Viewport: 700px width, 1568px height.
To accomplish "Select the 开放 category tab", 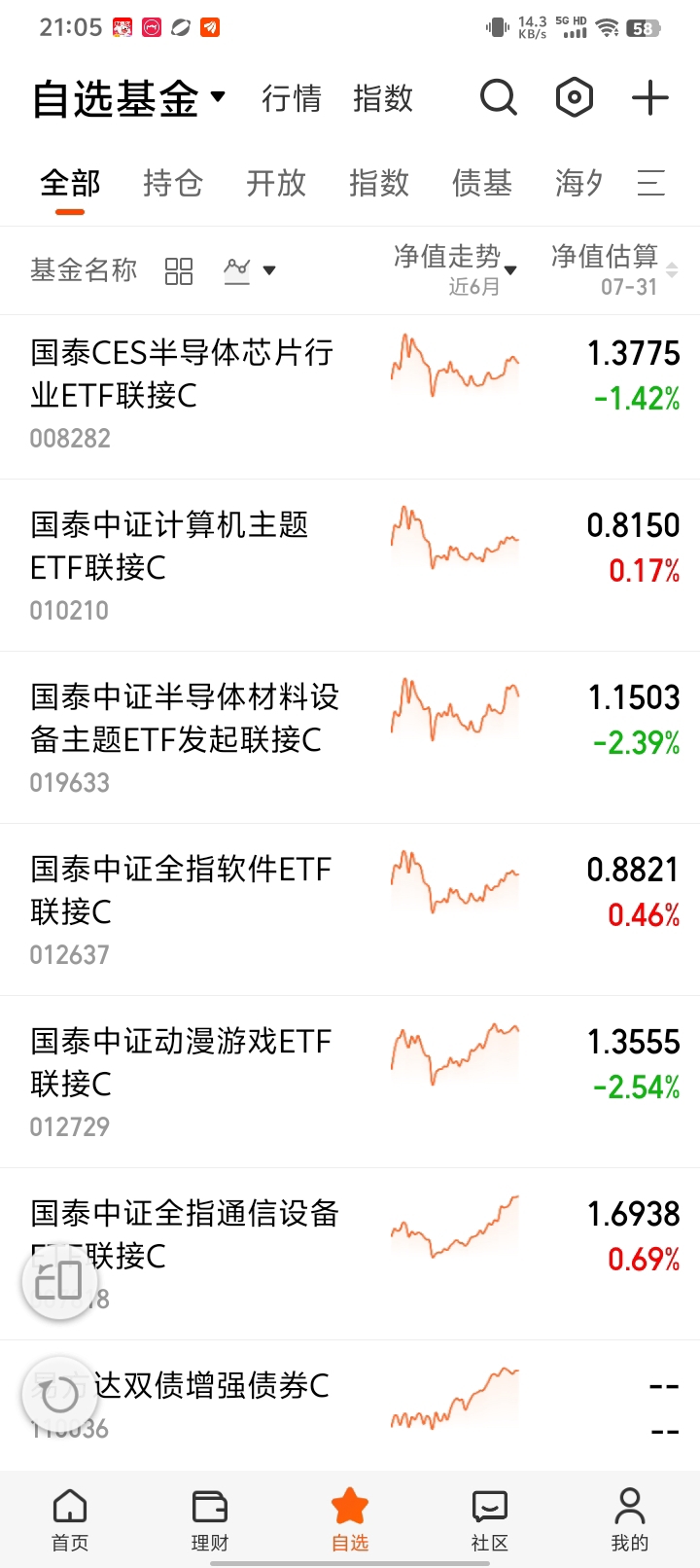I will tap(276, 183).
